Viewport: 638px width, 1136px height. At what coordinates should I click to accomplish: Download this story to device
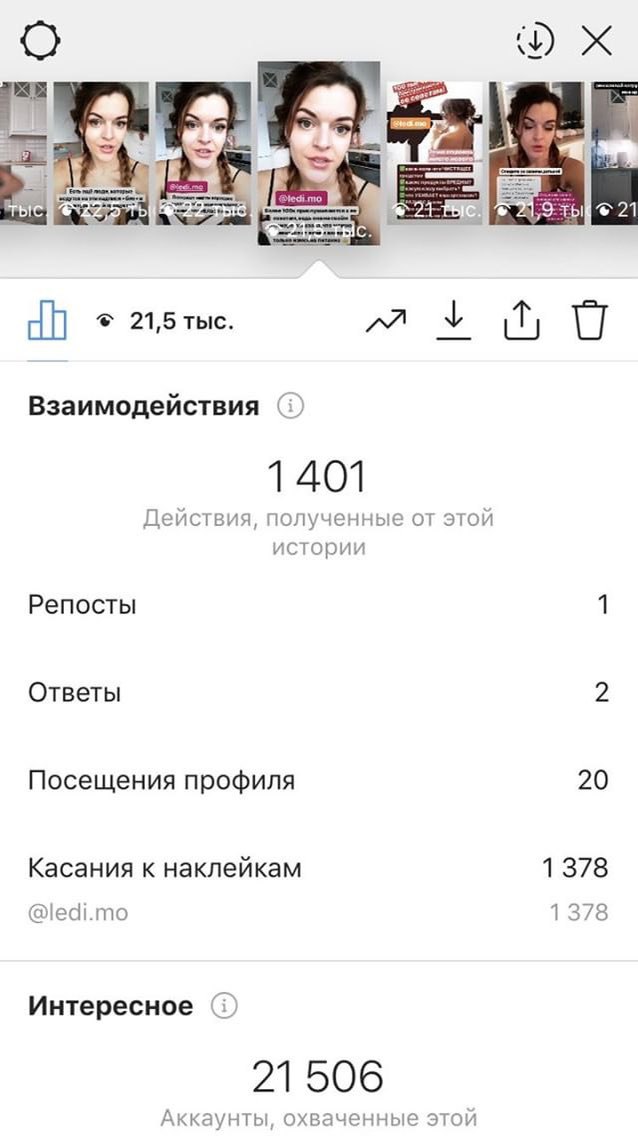(x=453, y=321)
